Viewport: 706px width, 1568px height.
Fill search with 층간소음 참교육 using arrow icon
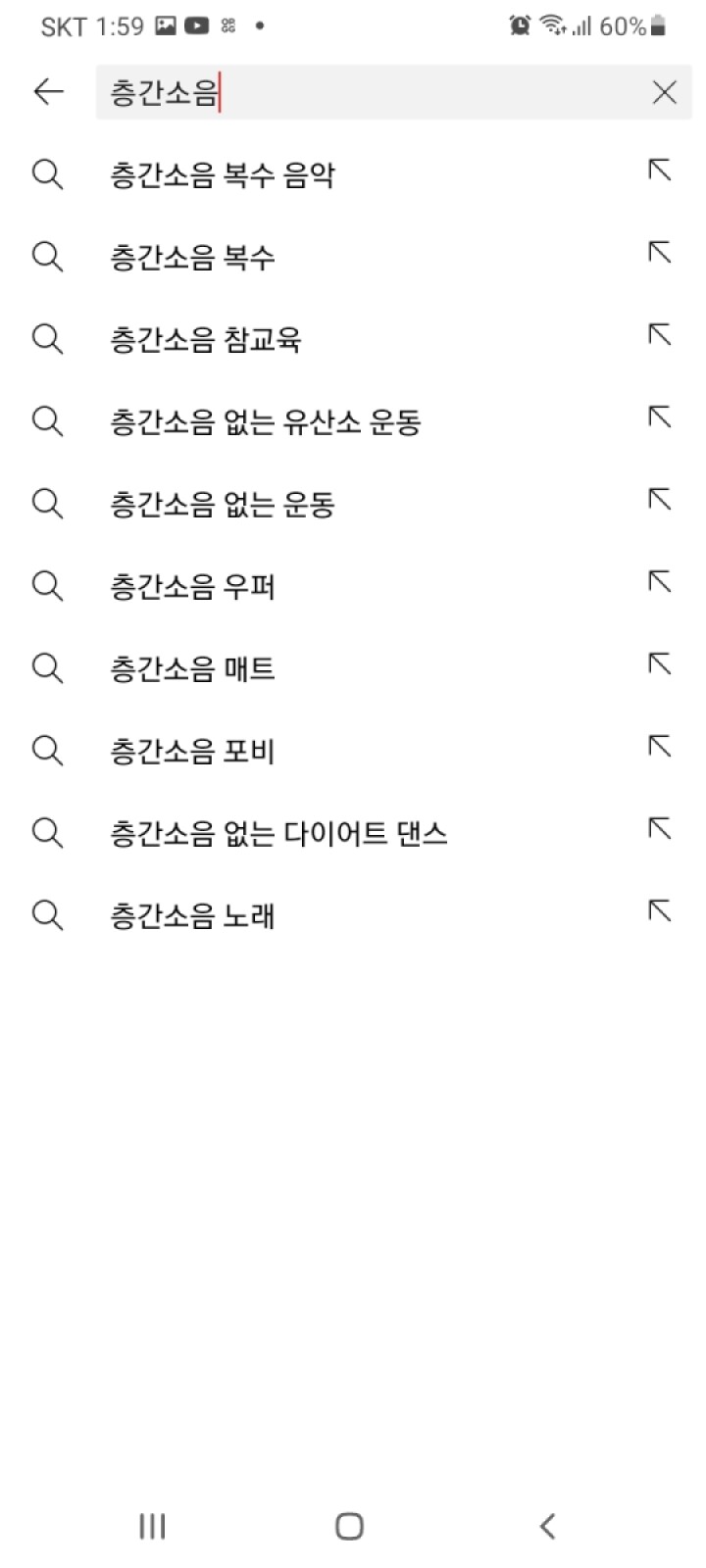click(x=660, y=336)
